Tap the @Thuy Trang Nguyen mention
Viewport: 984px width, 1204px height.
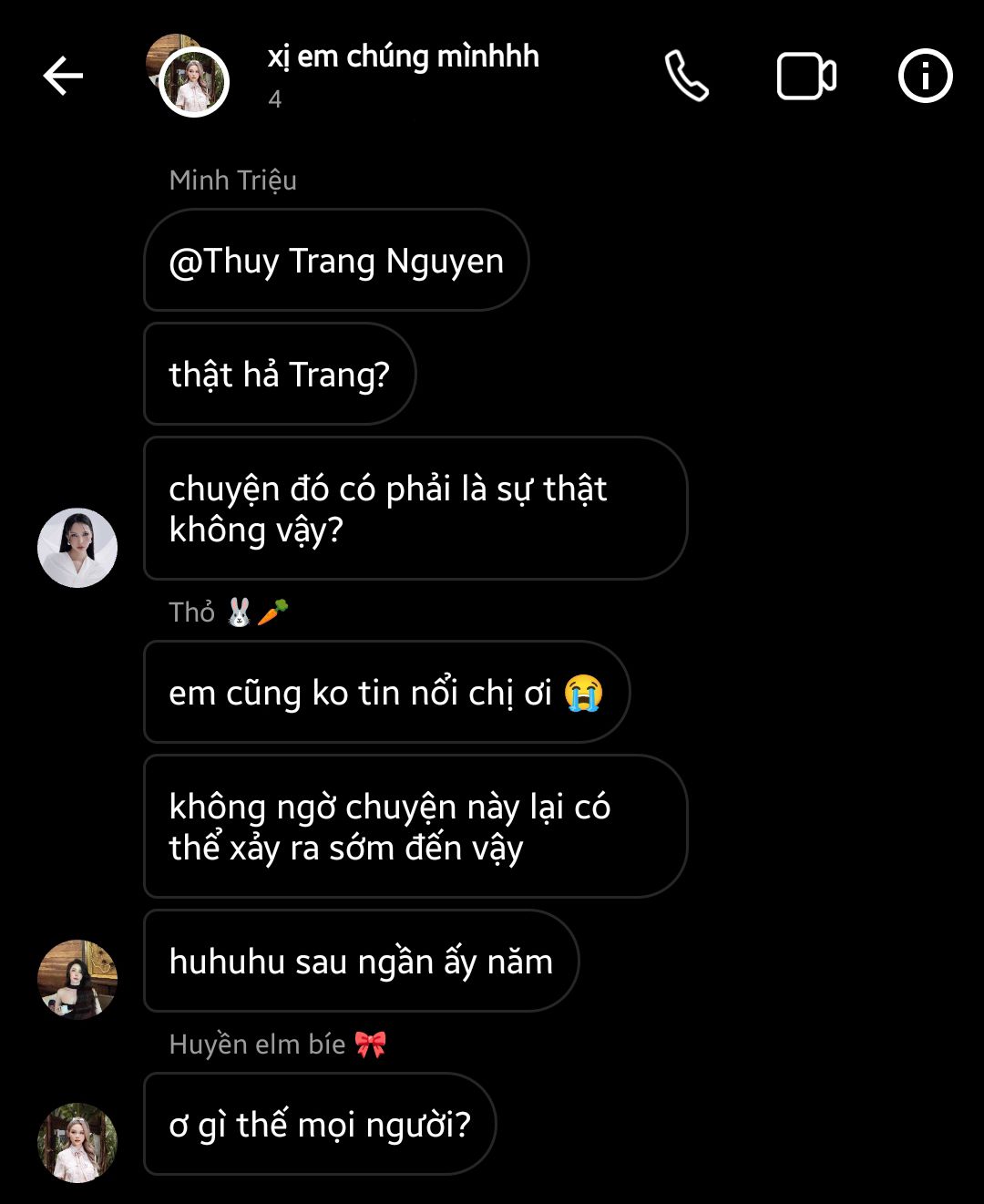336,262
